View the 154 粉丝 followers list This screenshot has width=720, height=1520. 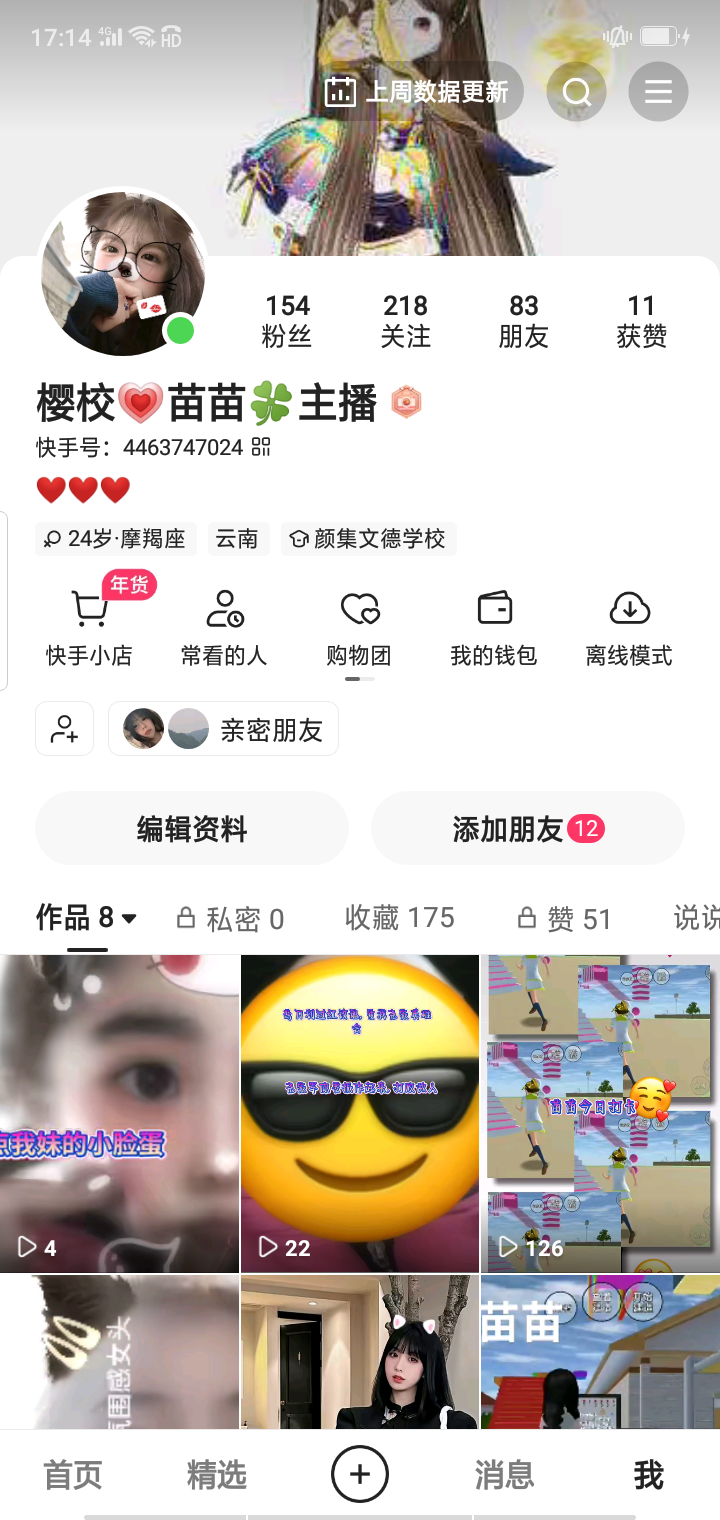pyautogui.click(x=287, y=320)
